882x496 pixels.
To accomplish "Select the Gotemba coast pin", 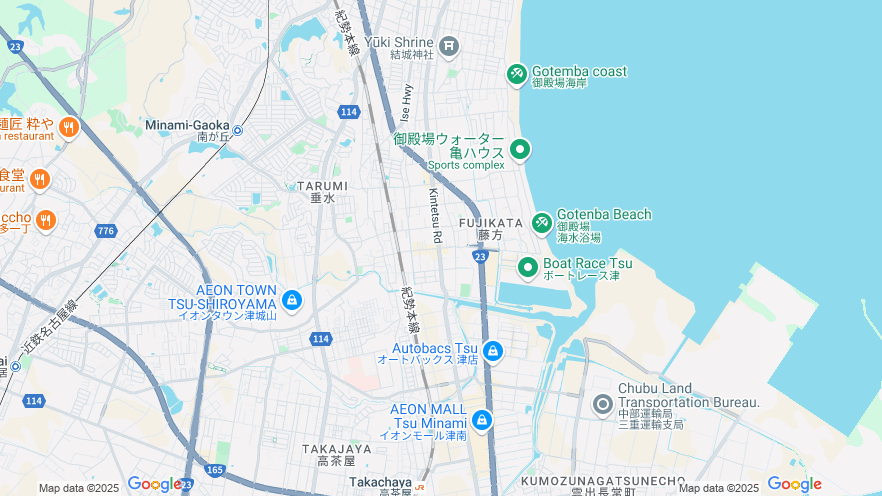I will [517, 73].
